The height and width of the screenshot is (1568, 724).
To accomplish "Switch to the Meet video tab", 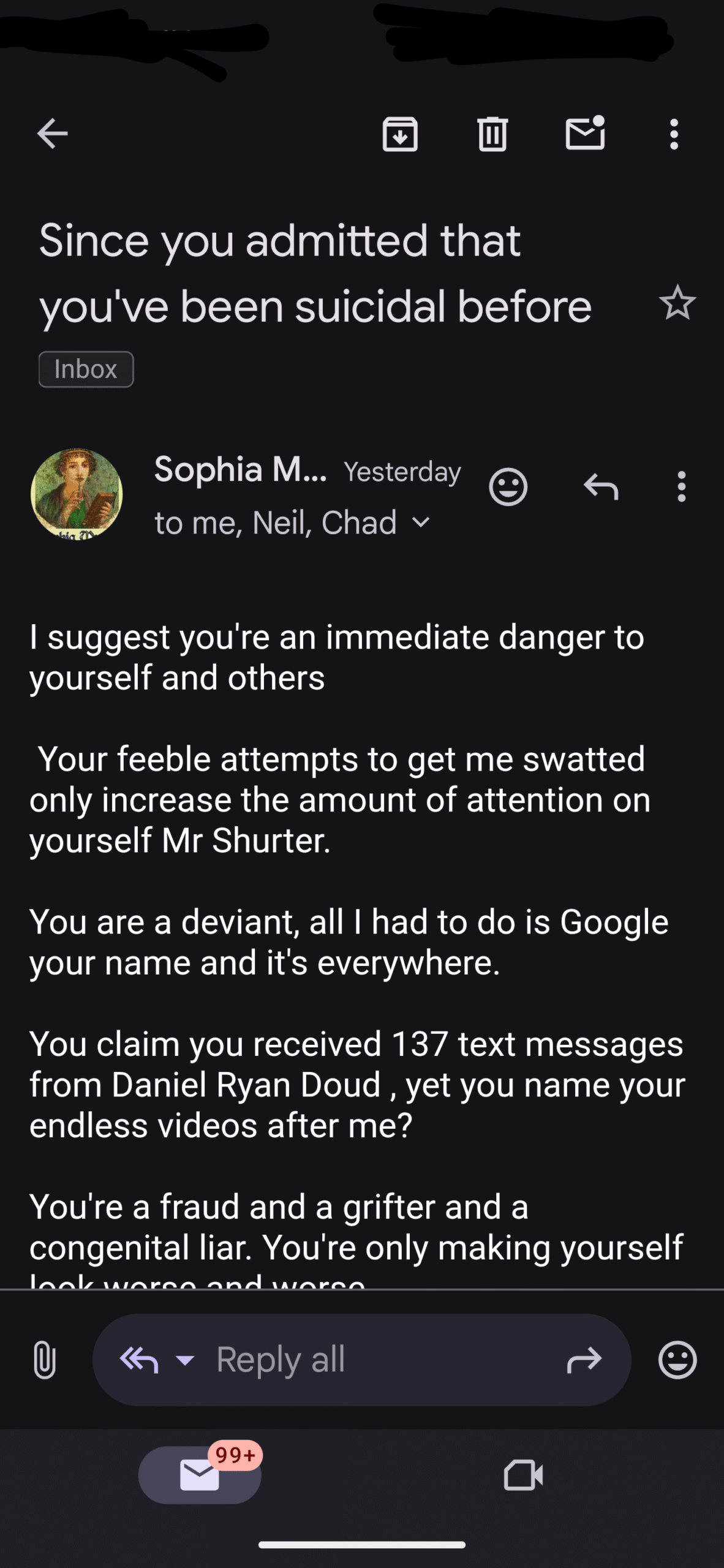I will pyautogui.click(x=523, y=1475).
